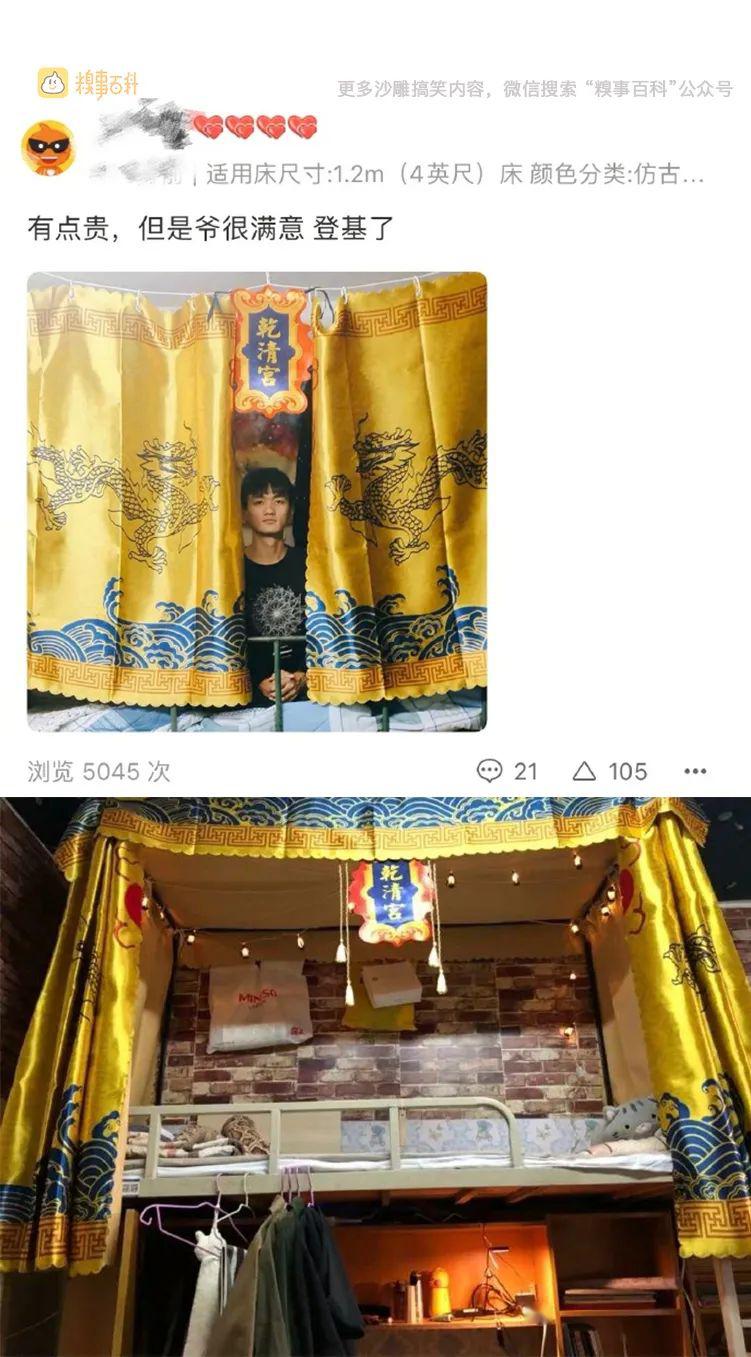Click the comment count number 21
Screen dimensions: 751x1357
[524, 772]
